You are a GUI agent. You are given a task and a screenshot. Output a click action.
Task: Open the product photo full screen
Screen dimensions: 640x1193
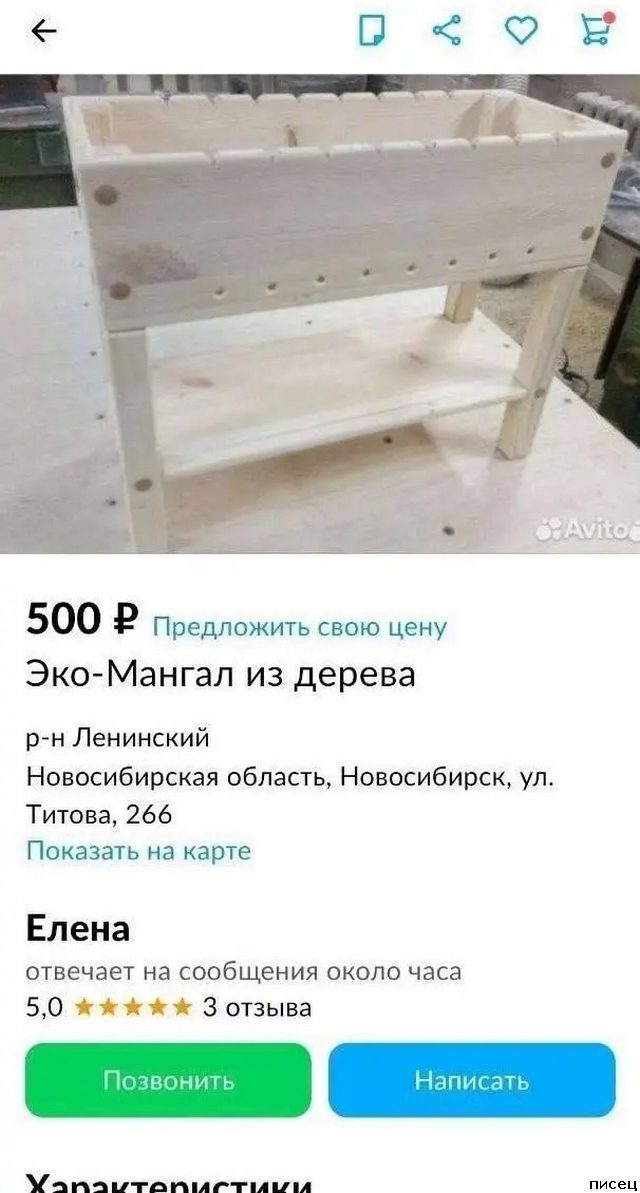pyautogui.click(x=320, y=313)
